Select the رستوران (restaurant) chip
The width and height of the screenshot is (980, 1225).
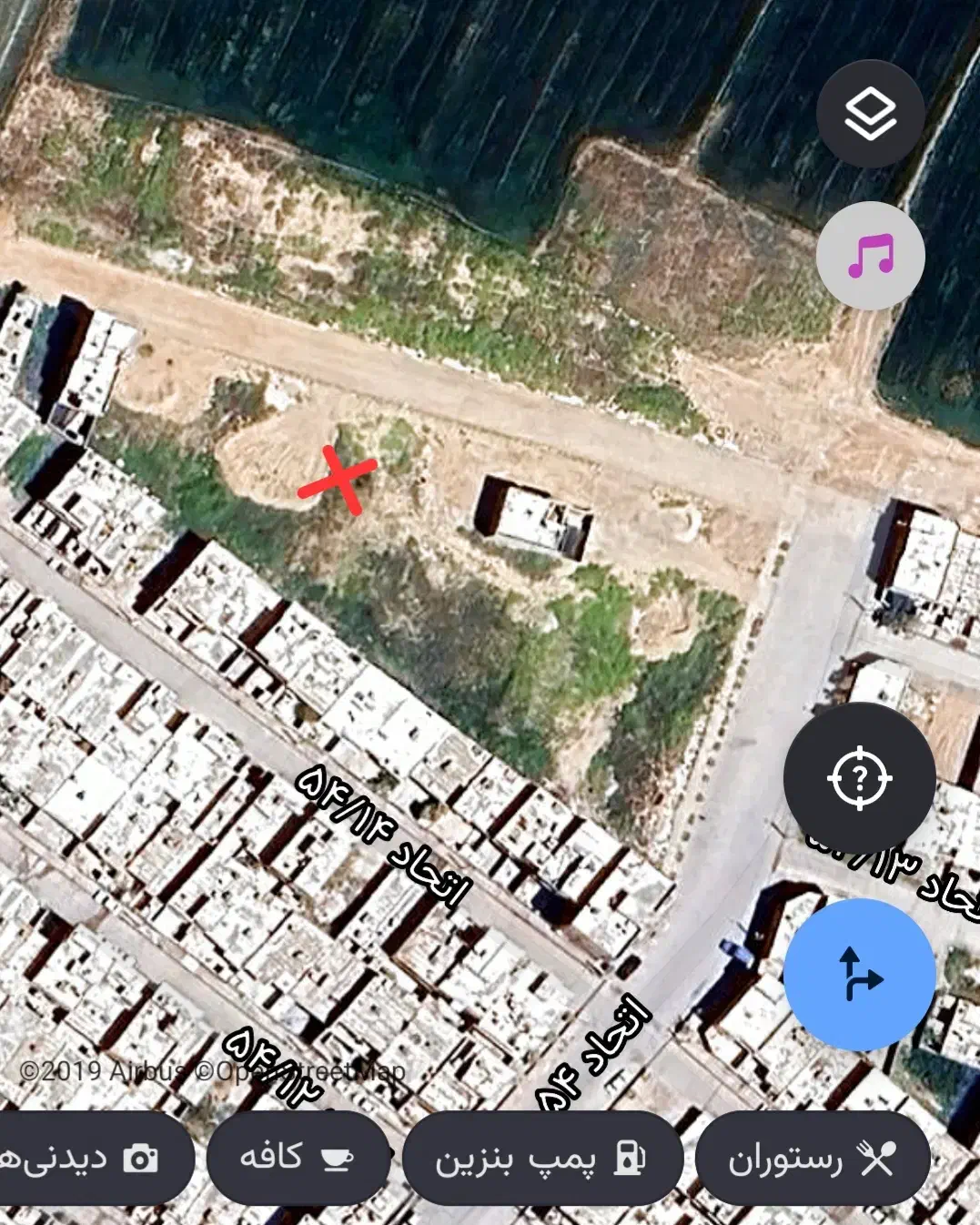click(x=812, y=1159)
